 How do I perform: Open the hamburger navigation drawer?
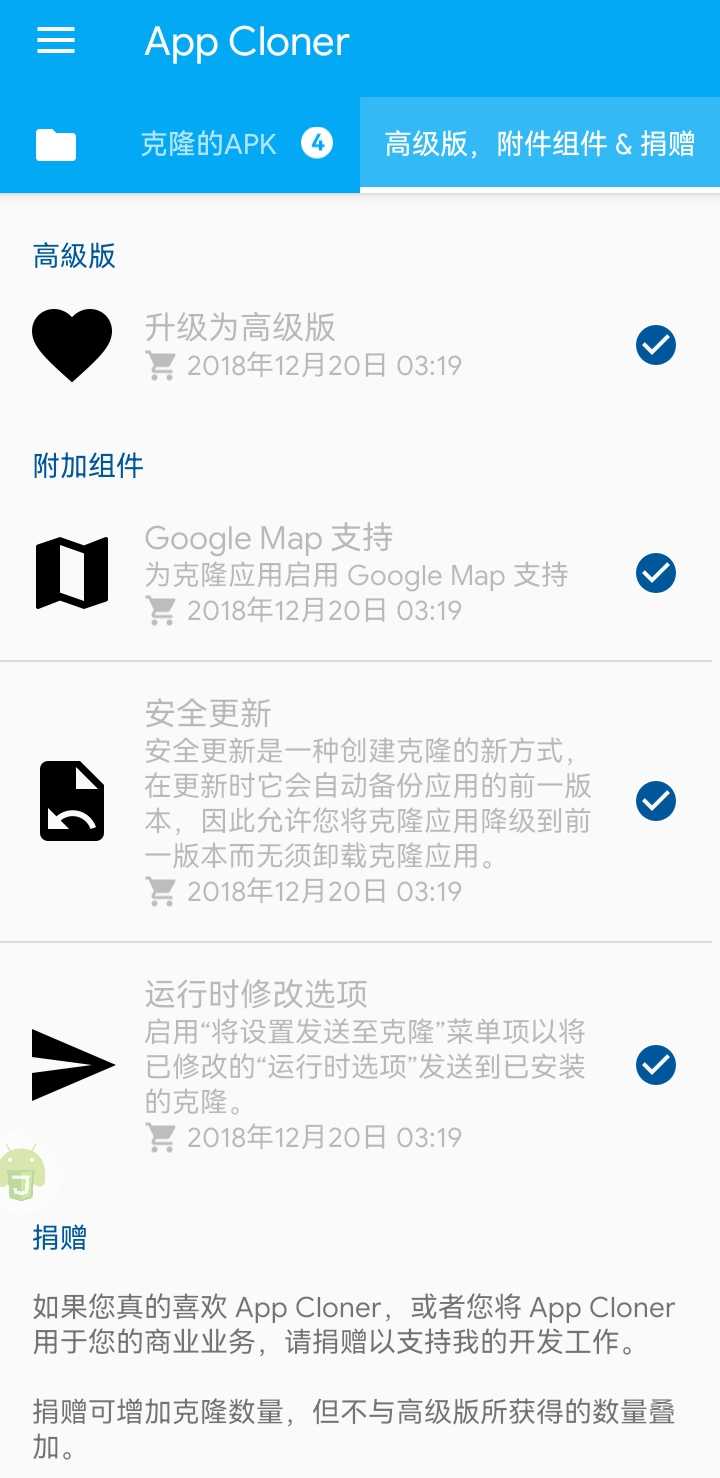(x=56, y=41)
